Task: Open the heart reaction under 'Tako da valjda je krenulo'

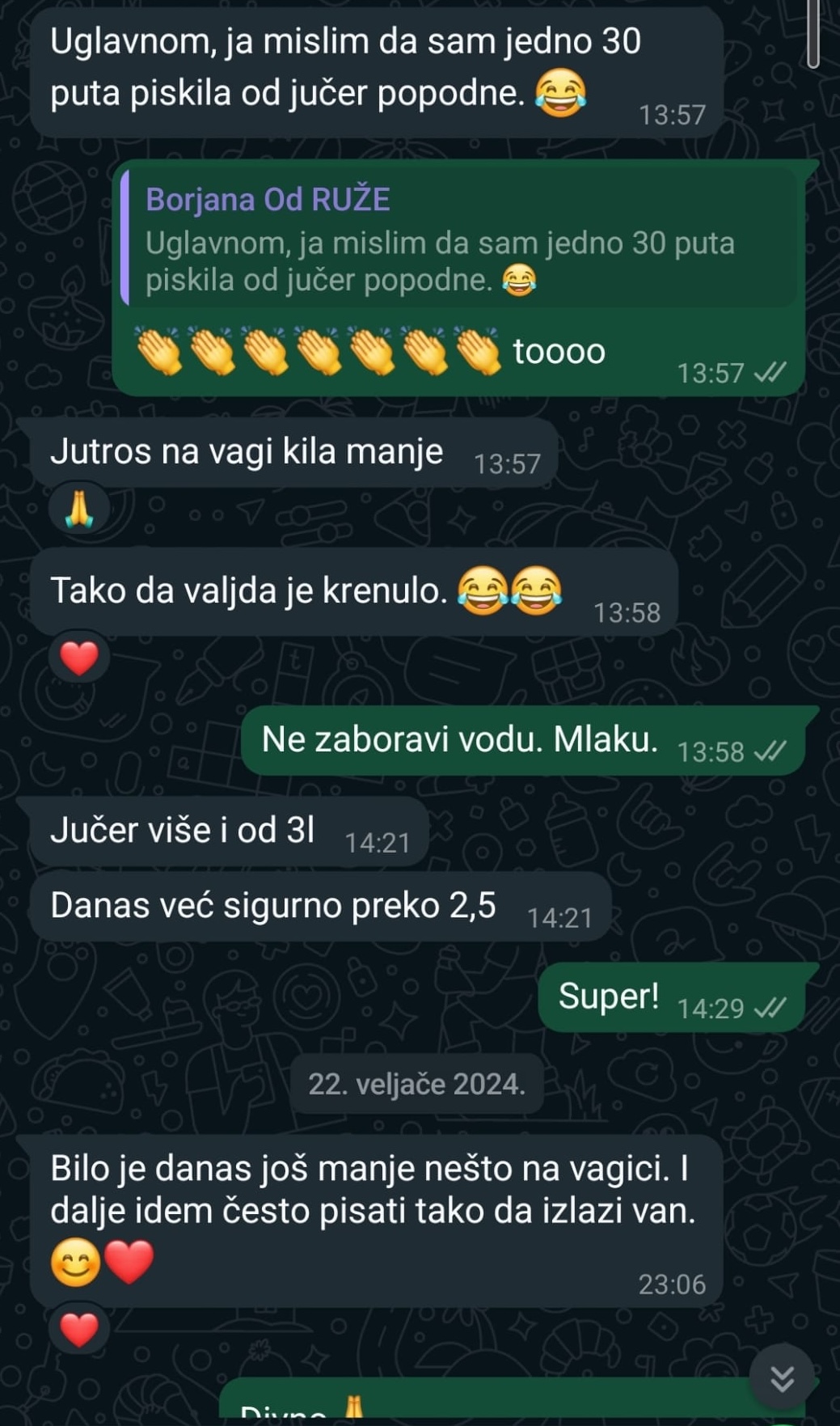Action: [x=79, y=658]
